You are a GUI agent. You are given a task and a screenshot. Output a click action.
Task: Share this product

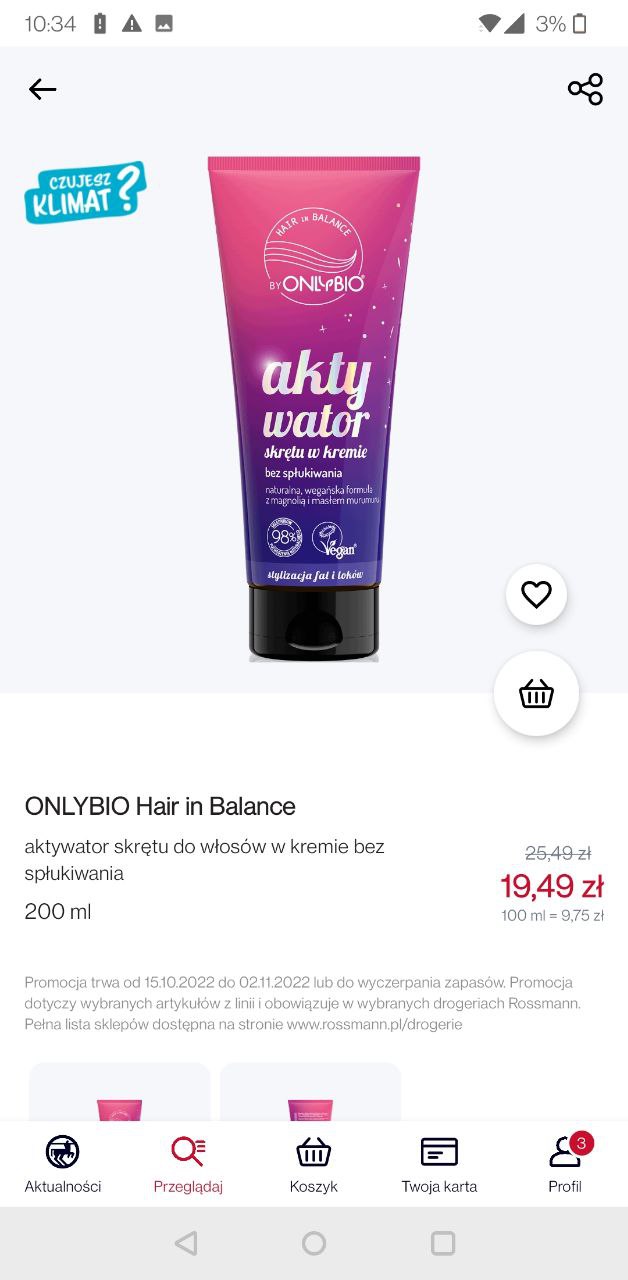585,89
